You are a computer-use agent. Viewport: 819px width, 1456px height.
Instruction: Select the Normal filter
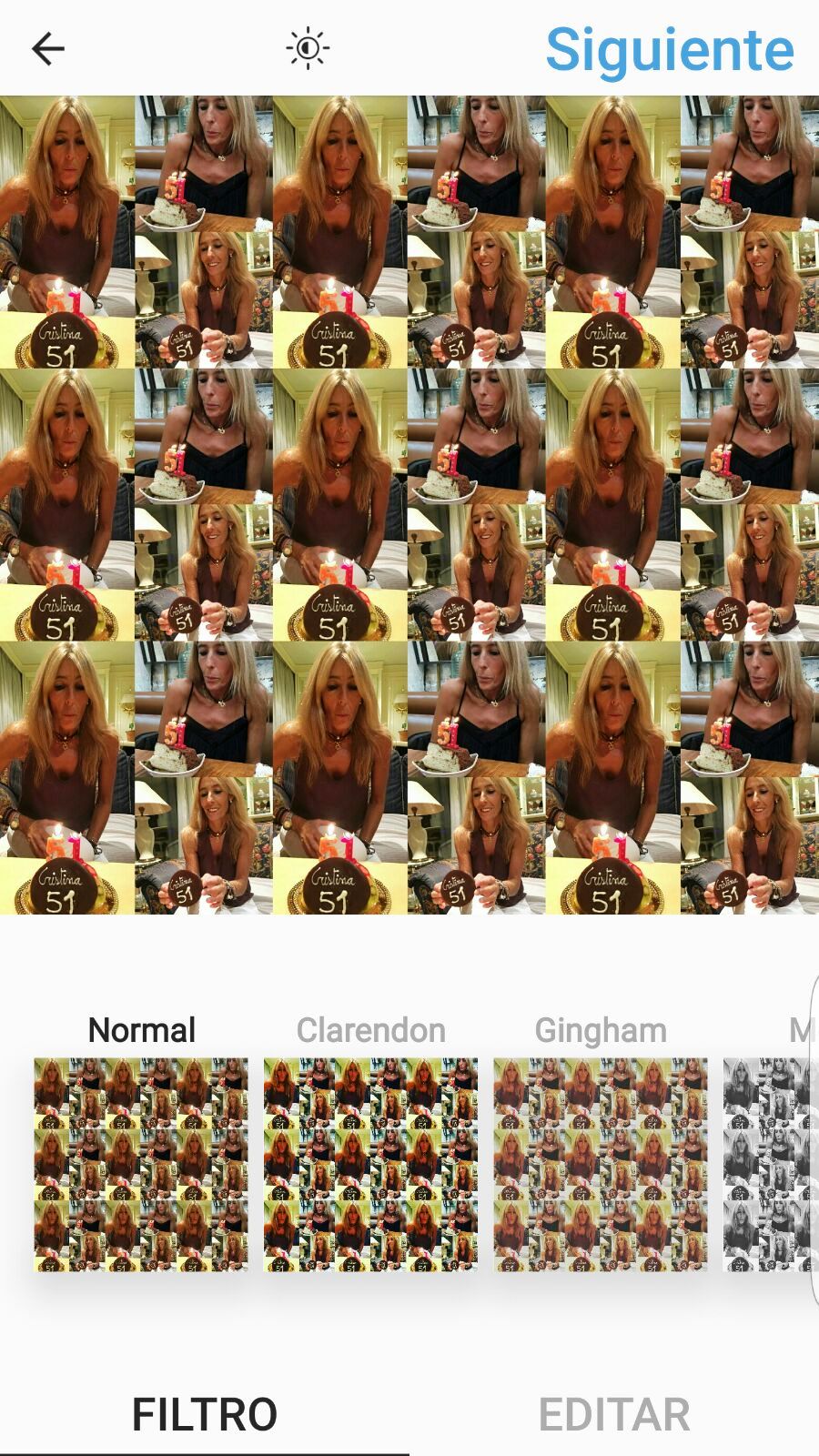[x=141, y=1164]
